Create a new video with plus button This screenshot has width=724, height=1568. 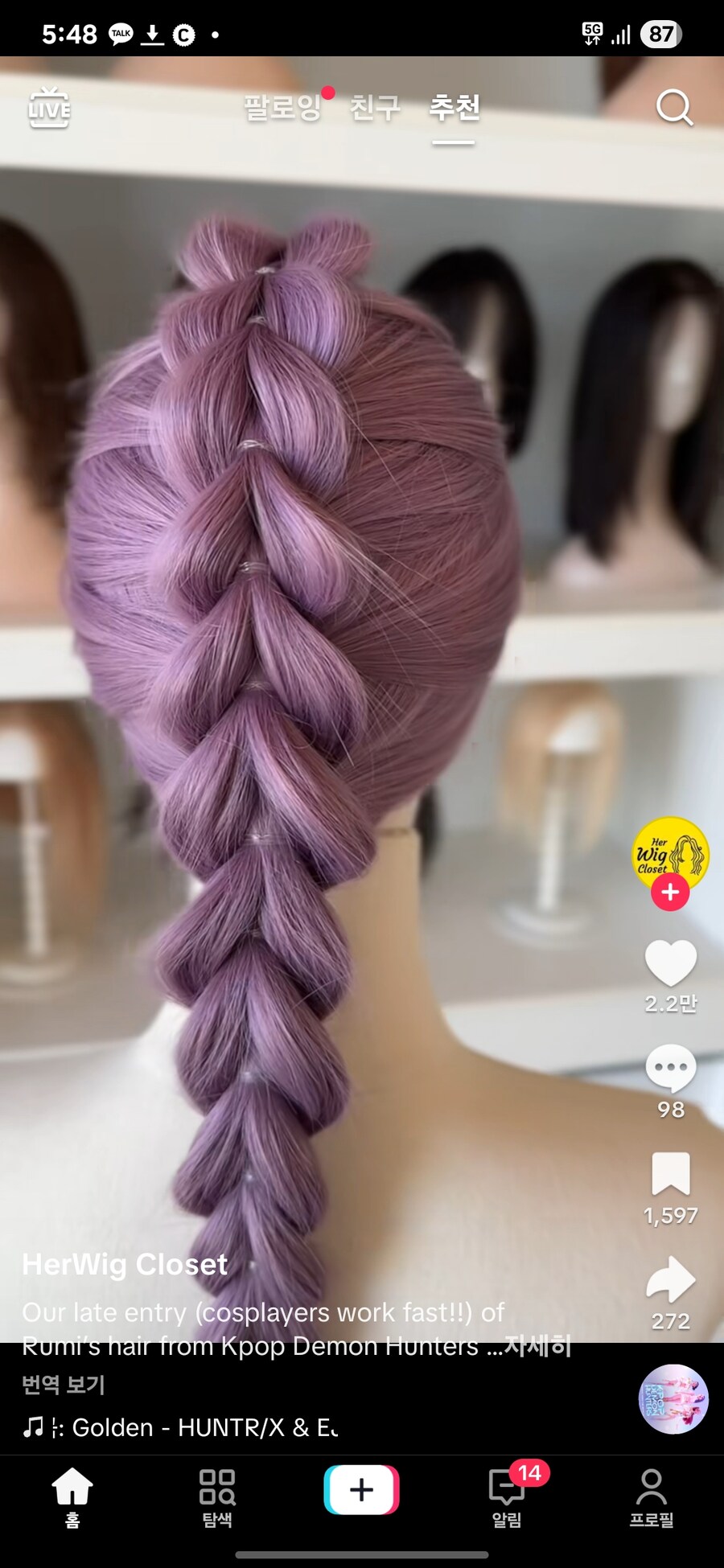362,1490
